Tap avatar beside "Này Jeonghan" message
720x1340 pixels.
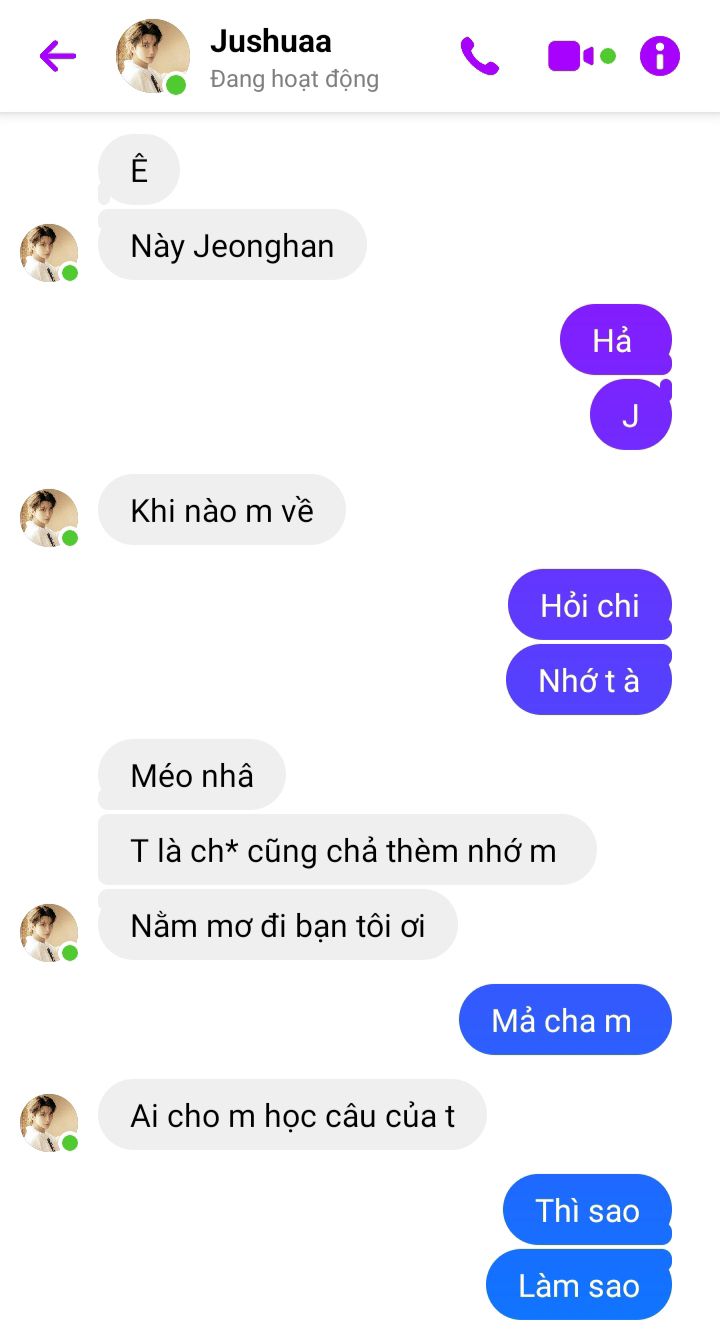point(49,252)
